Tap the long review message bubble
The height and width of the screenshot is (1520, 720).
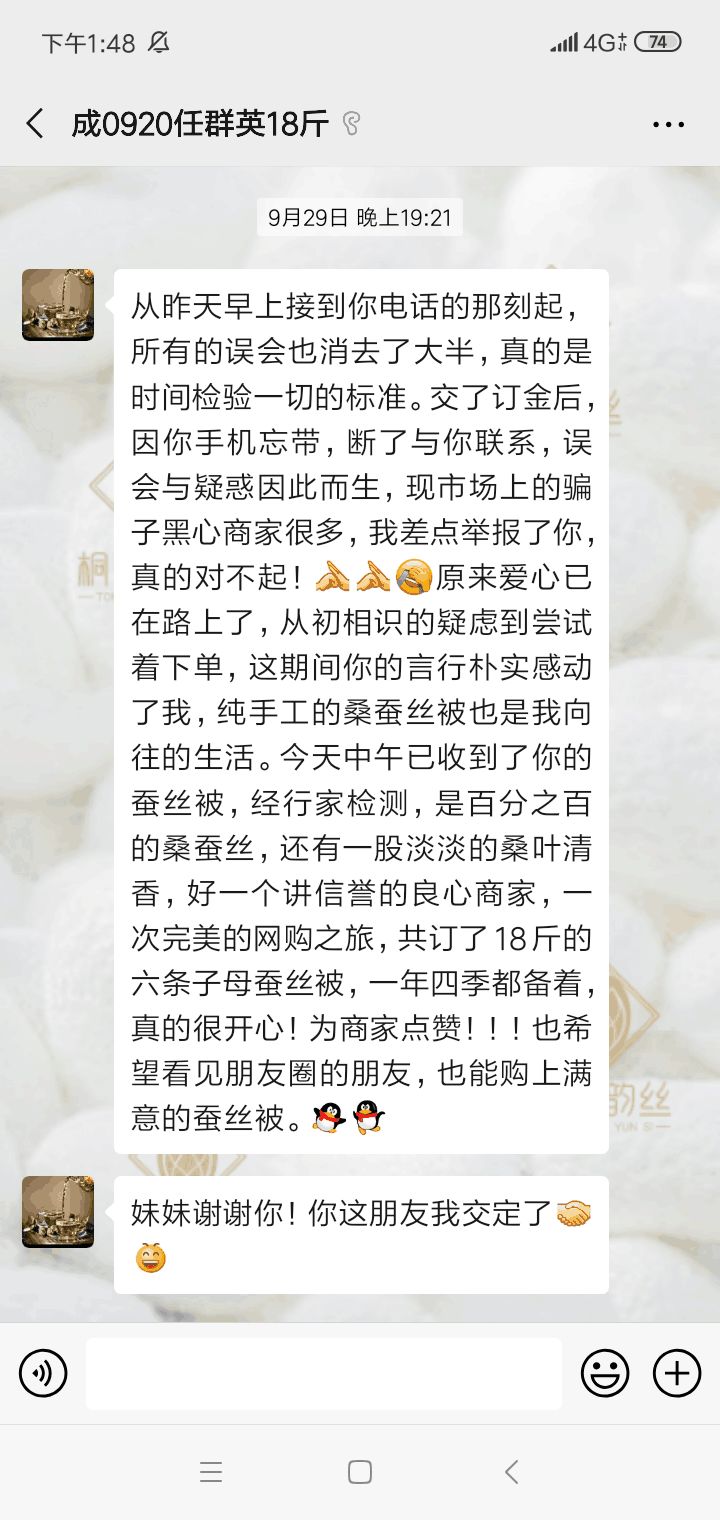360,700
